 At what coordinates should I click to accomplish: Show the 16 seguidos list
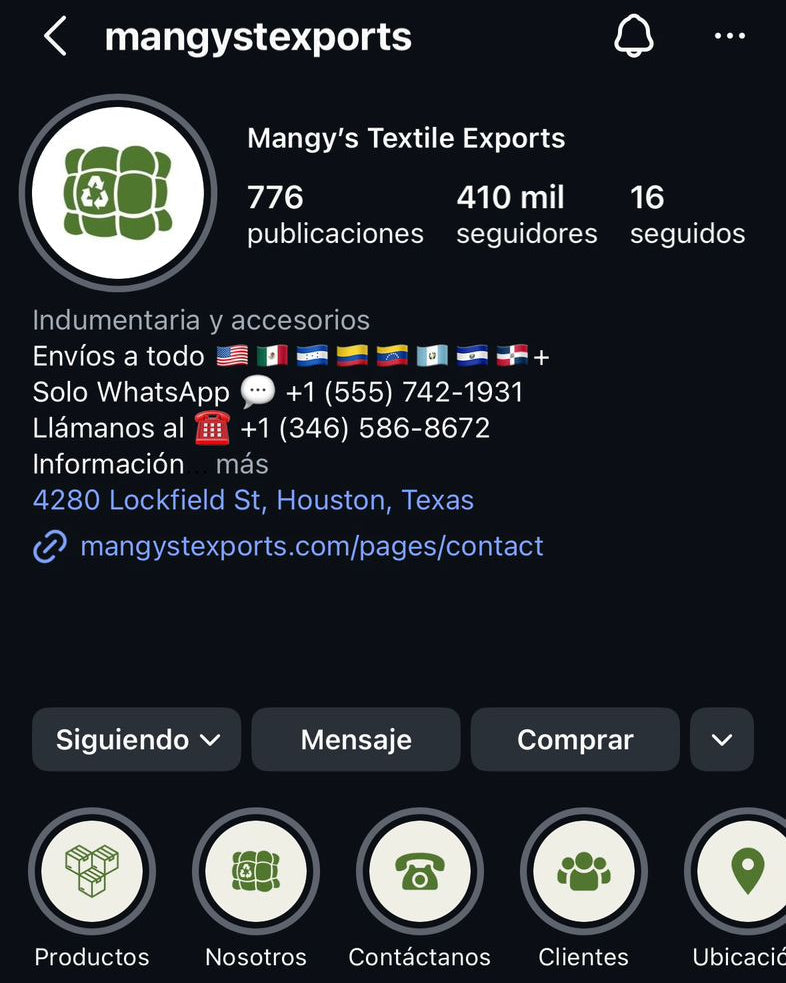(687, 214)
